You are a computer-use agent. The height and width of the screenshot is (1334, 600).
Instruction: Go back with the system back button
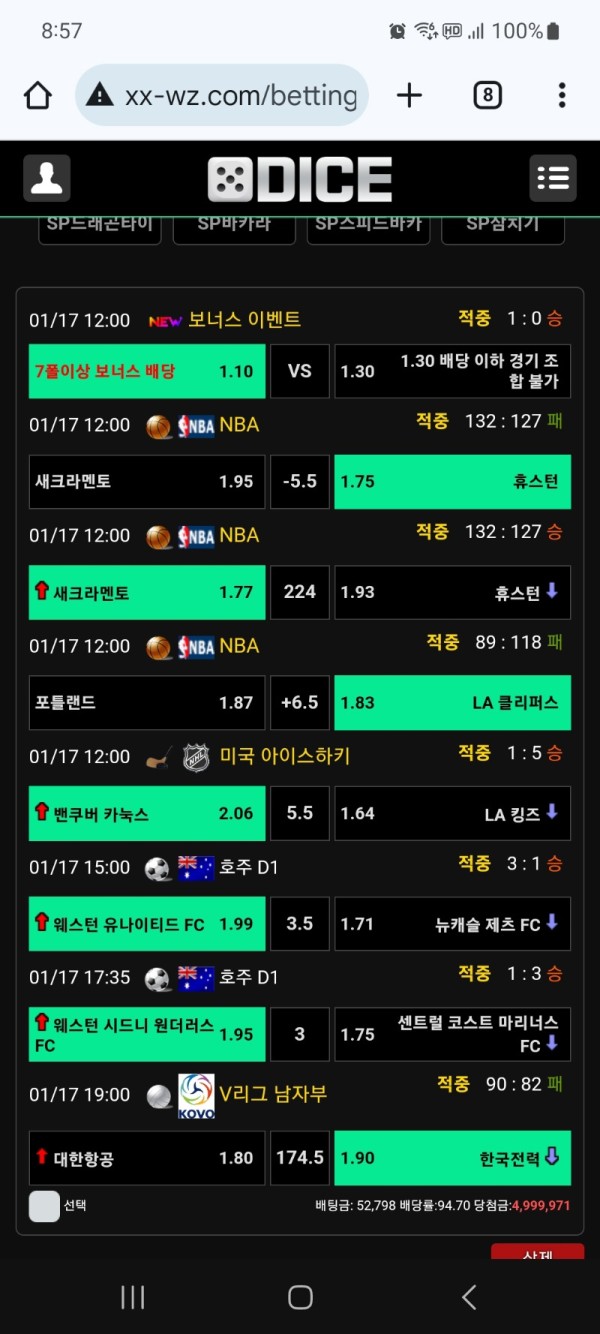(469, 1297)
